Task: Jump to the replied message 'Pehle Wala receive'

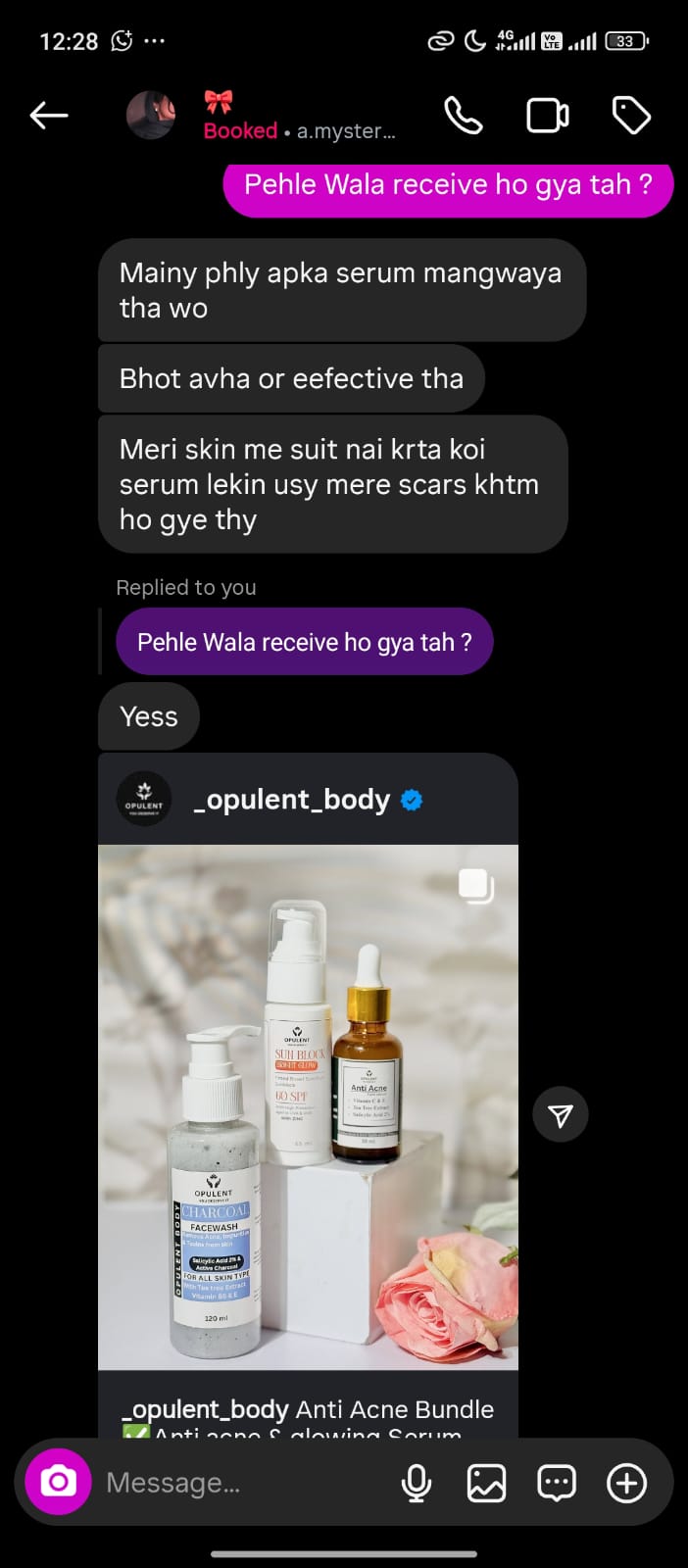Action: (304, 643)
